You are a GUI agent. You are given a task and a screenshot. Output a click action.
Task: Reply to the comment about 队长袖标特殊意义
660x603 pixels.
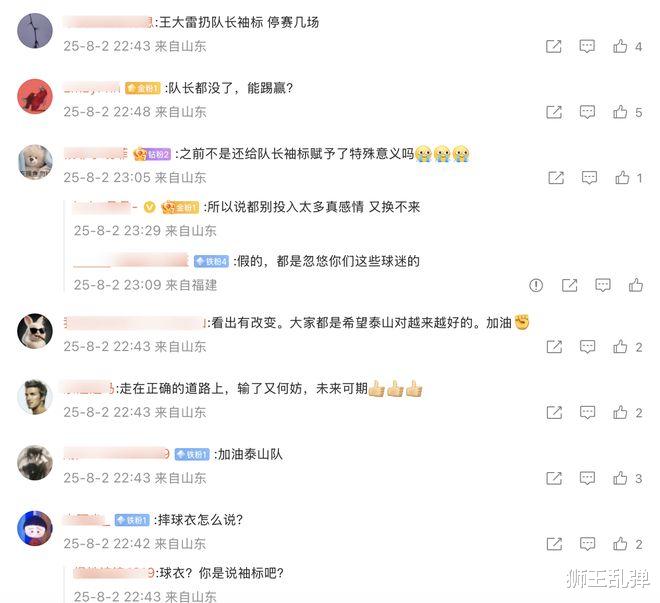(x=588, y=178)
